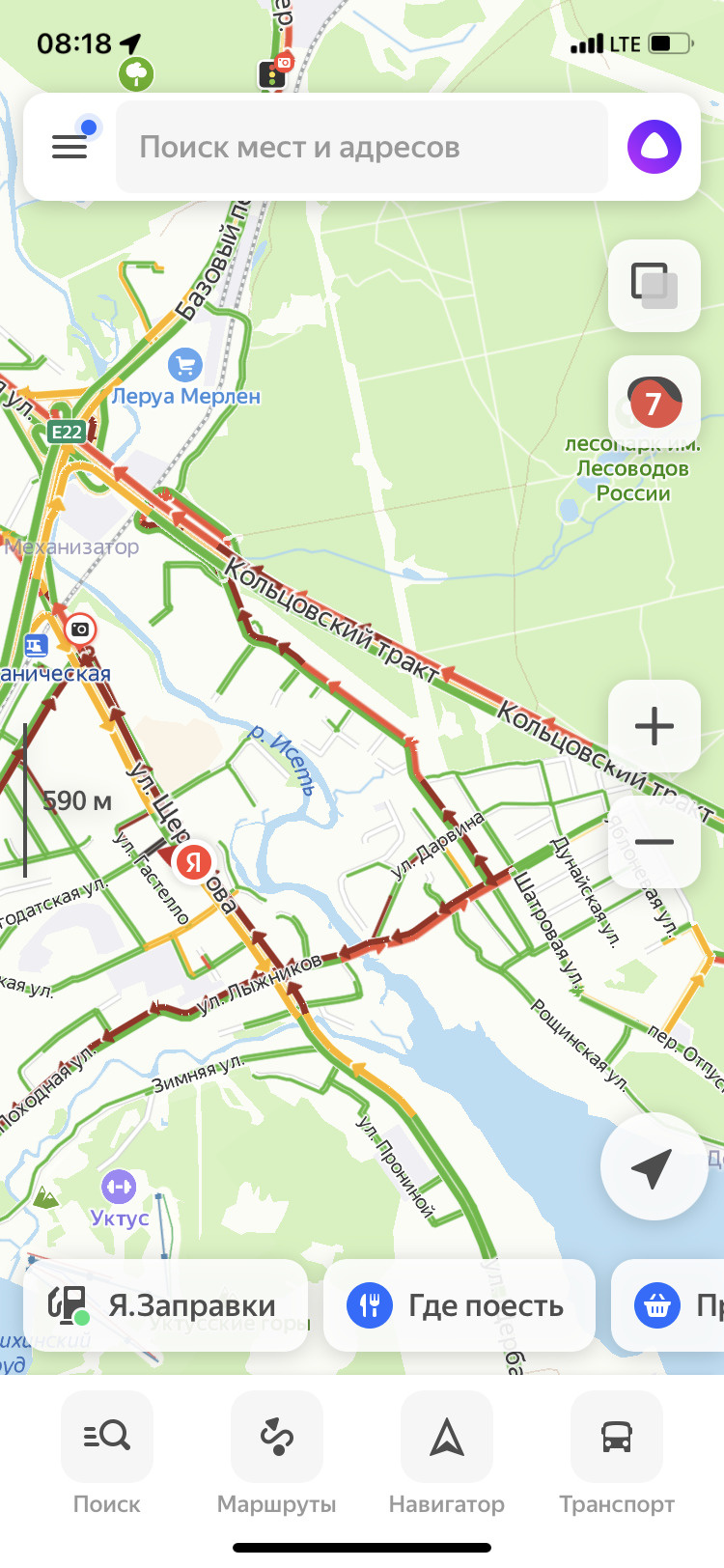This screenshot has width=724, height=1568.
Task: Open the map layers button
Action: coord(654,286)
